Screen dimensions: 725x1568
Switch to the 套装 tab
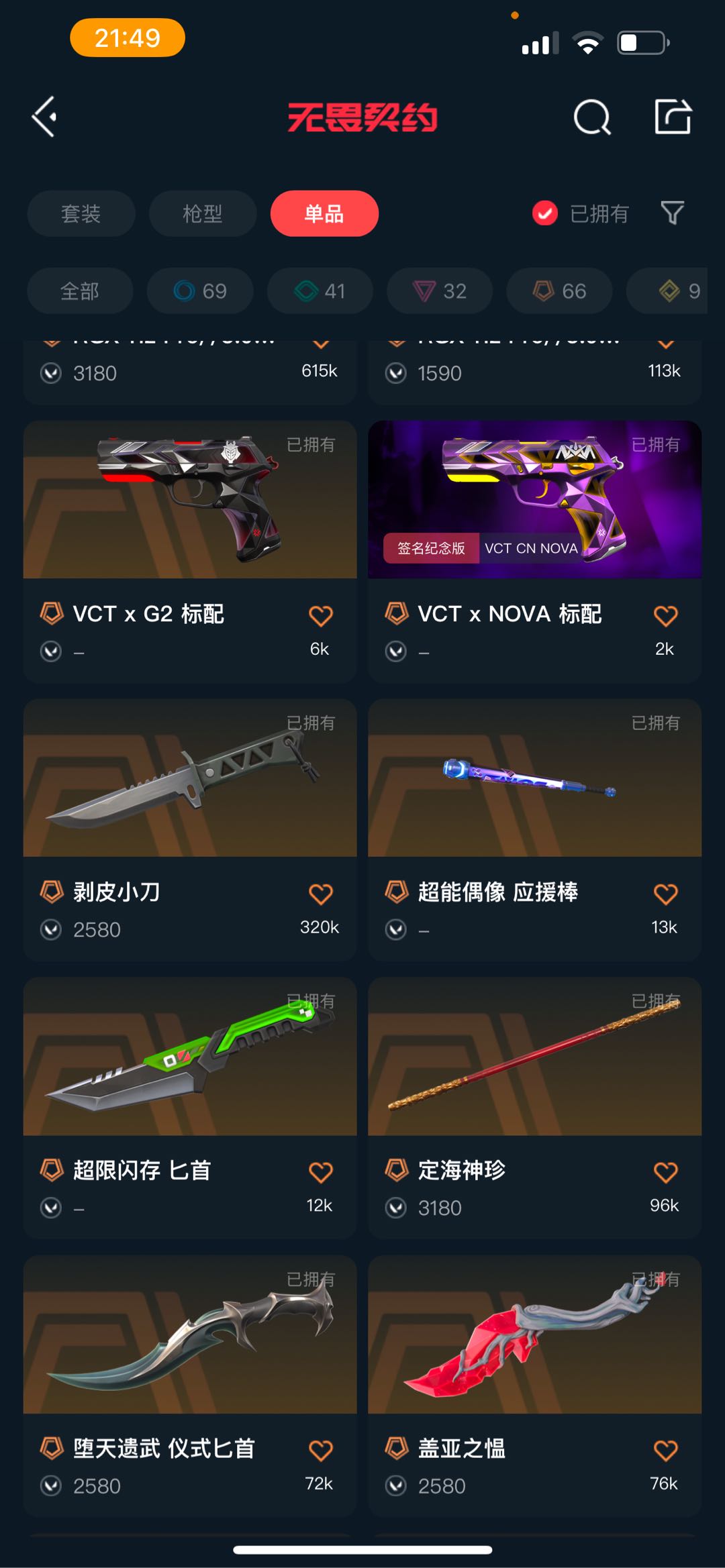(81, 214)
